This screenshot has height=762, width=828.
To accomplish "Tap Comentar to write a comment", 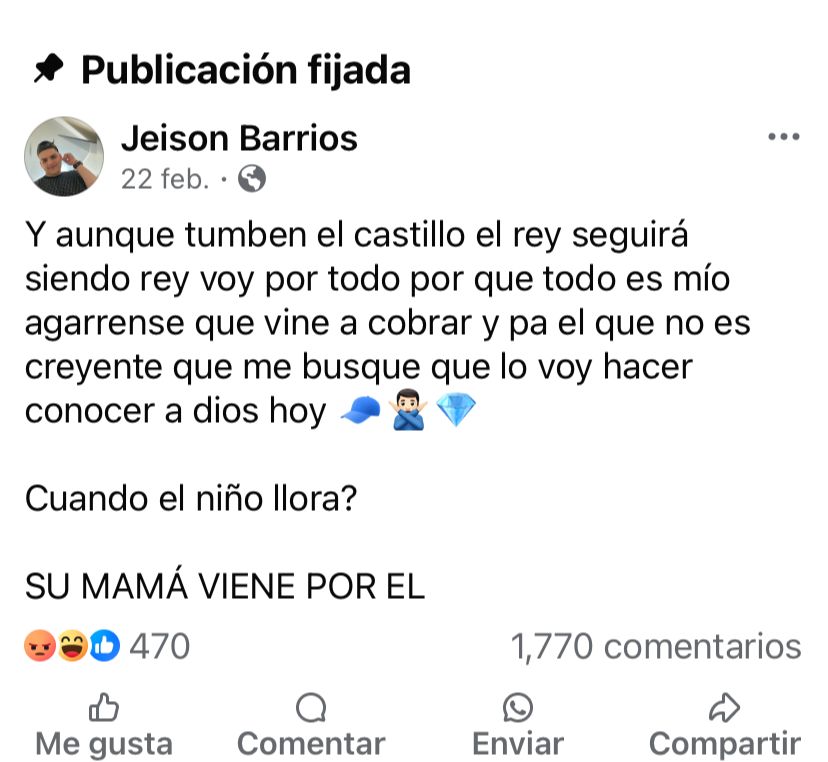I will [311, 727].
